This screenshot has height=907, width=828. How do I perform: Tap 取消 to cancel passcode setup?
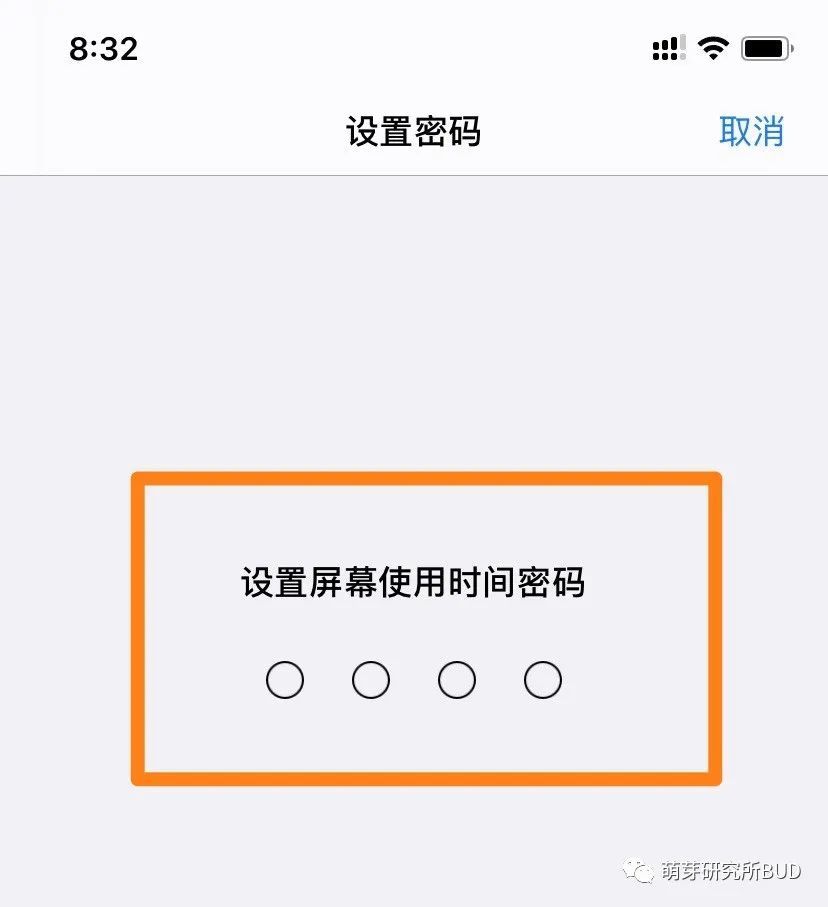pyautogui.click(x=751, y=131)
